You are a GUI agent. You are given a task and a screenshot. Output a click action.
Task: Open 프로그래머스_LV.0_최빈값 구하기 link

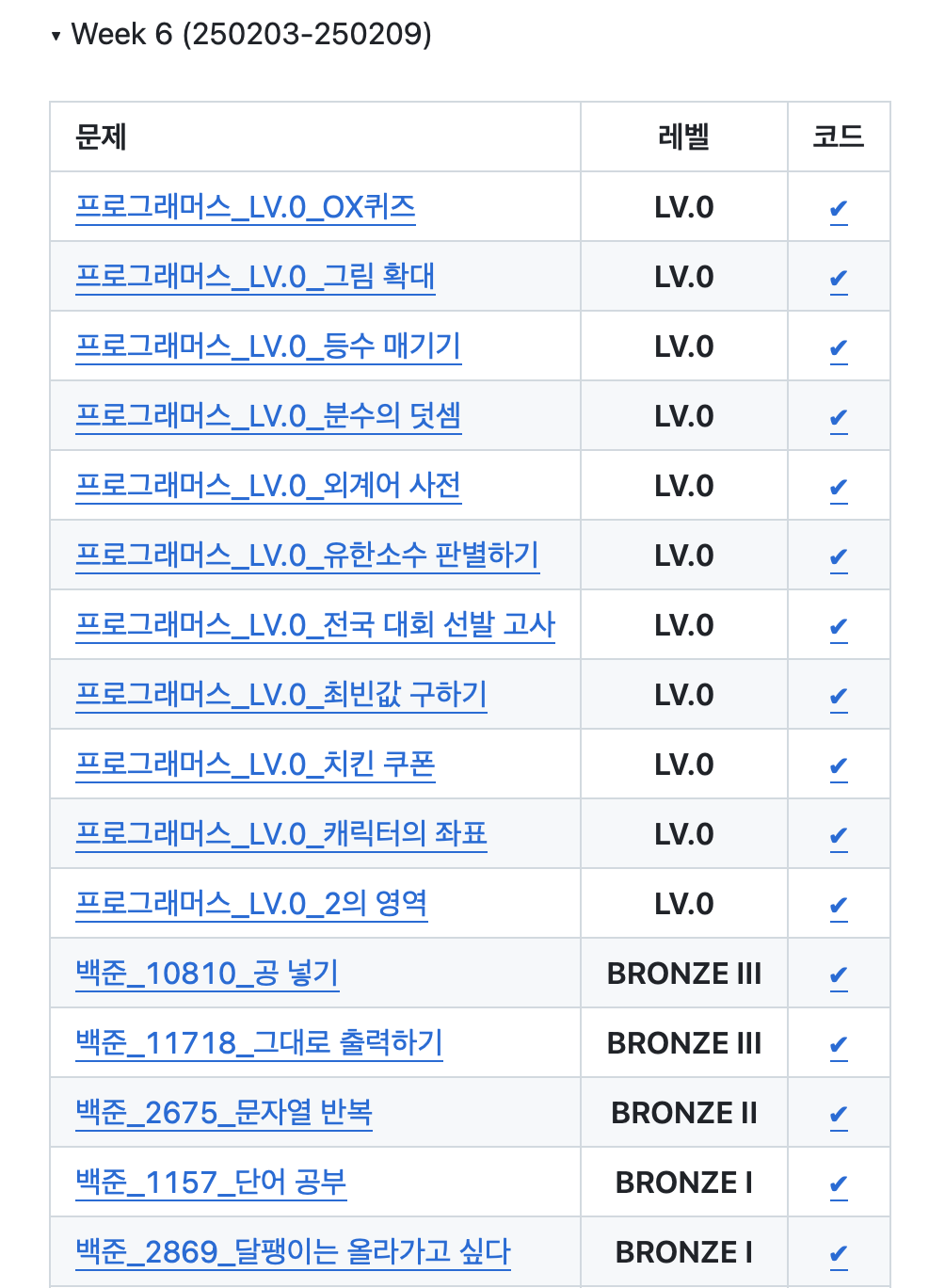tap(281, 695)
